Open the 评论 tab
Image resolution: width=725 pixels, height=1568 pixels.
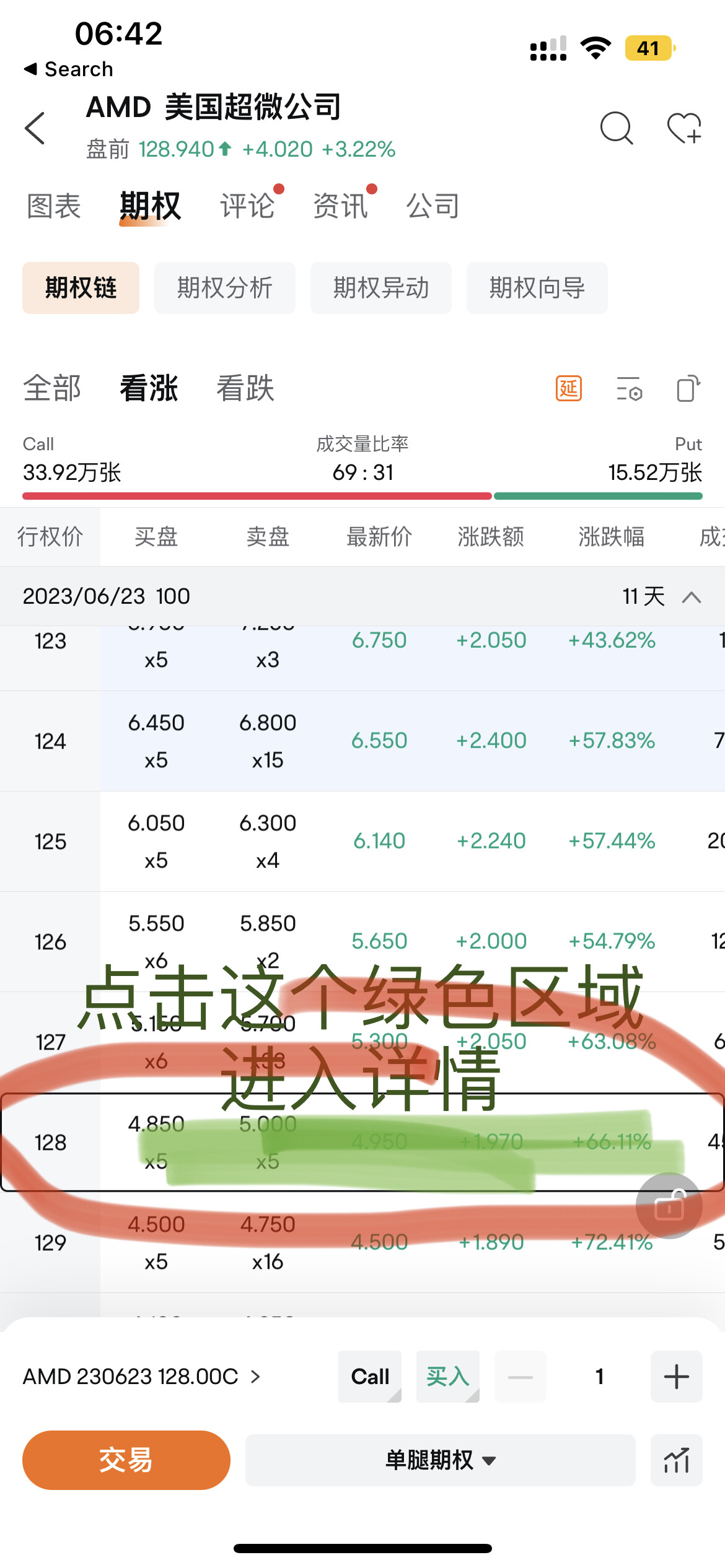coord(247,206)
